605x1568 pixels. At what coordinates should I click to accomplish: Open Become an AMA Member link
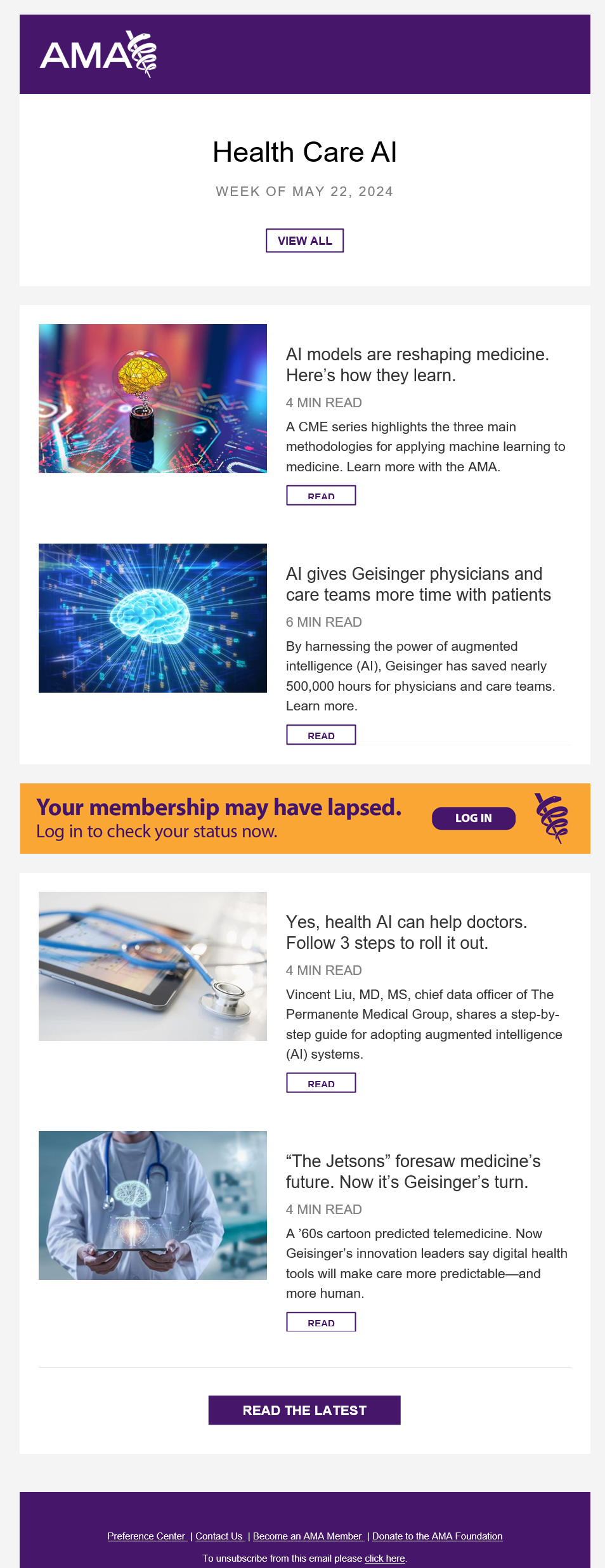308,1536
